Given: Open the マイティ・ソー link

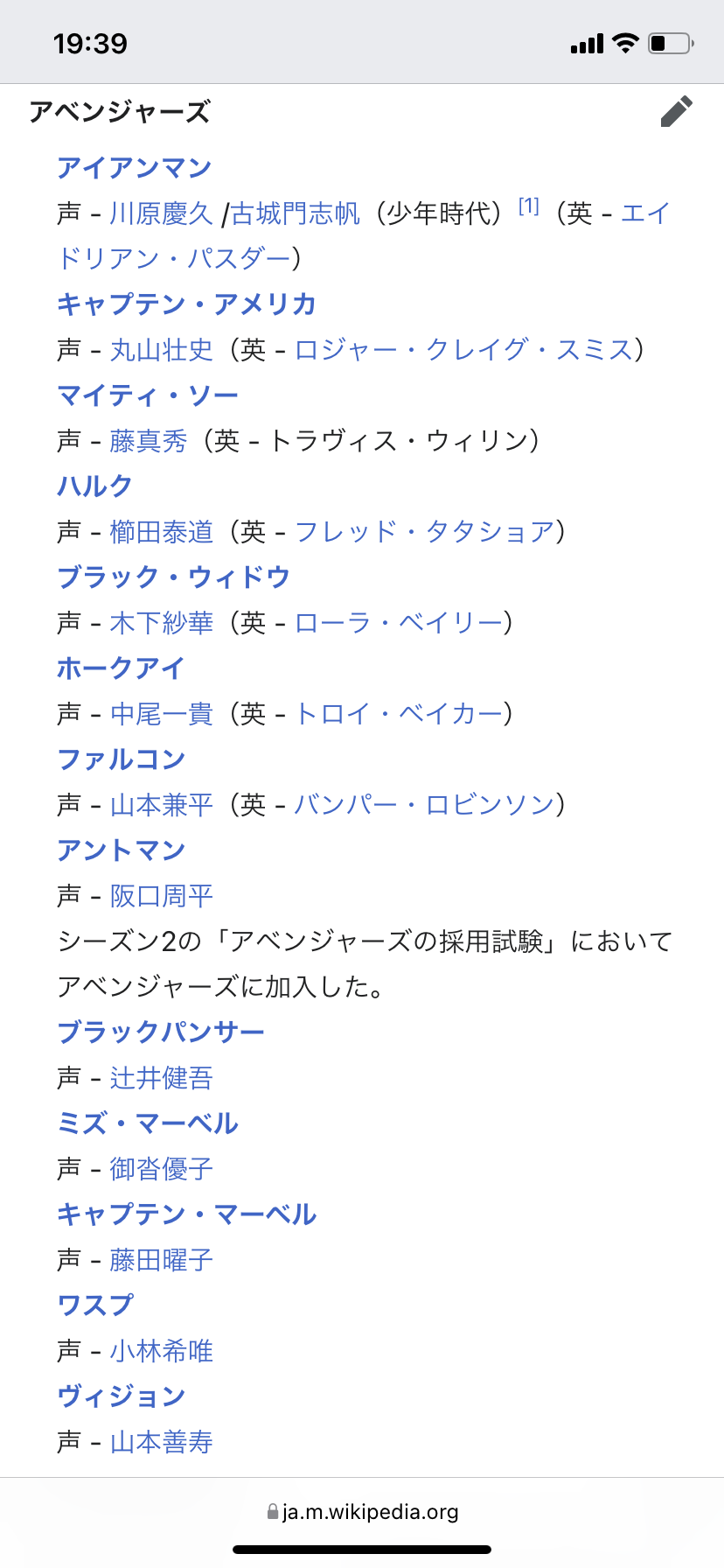Looking at the screenshot, I should coord(147,395).
